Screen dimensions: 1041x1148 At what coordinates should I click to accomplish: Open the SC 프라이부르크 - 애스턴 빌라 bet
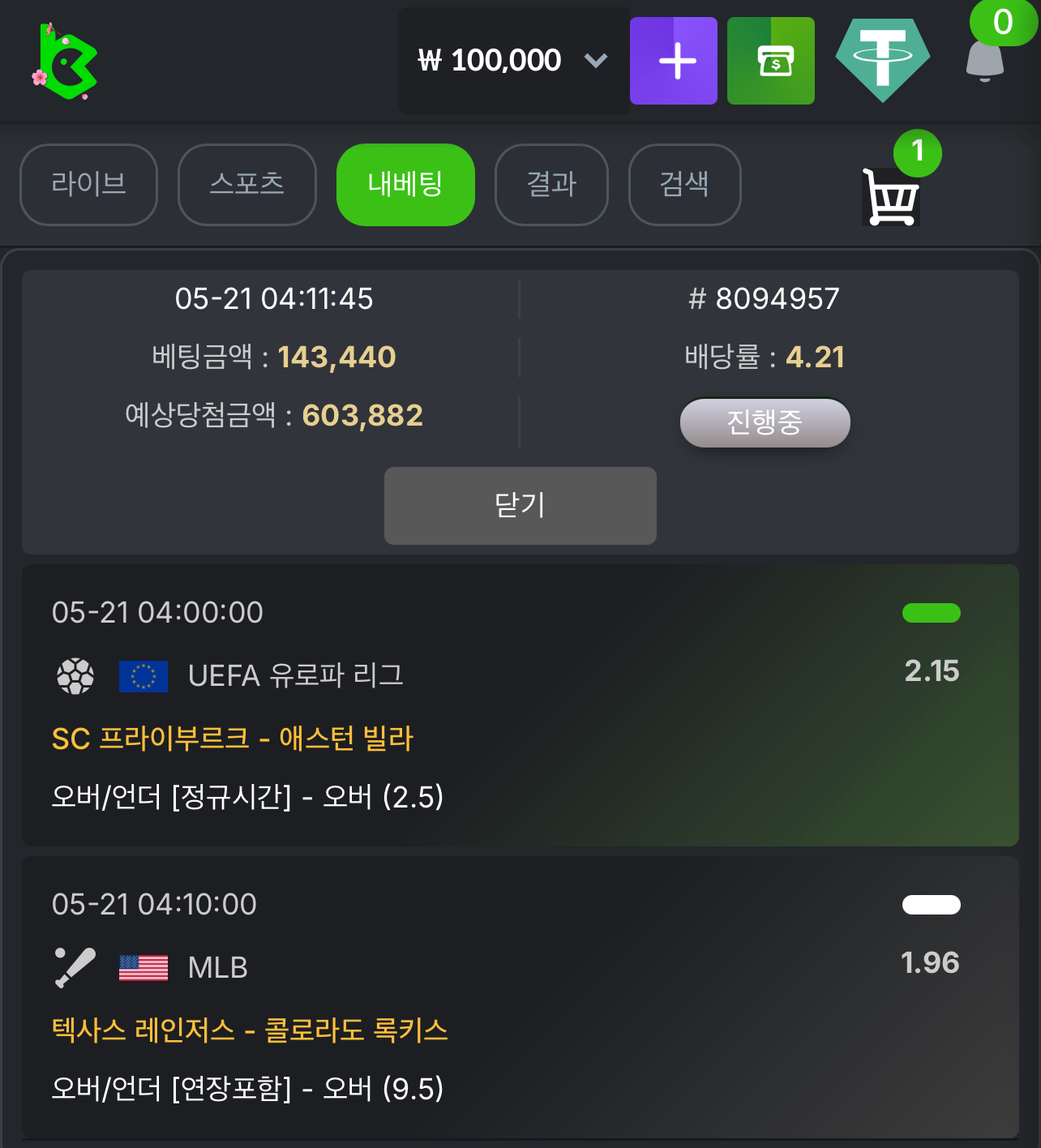(520, 705)
